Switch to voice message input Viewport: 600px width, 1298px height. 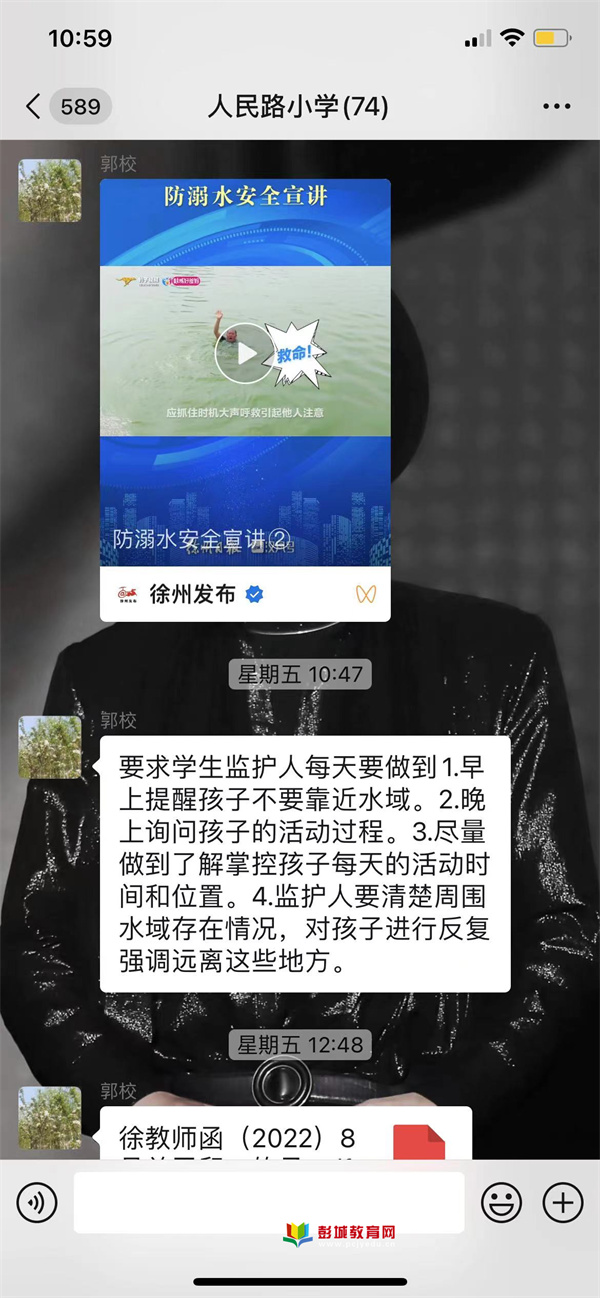[38, 1202]
